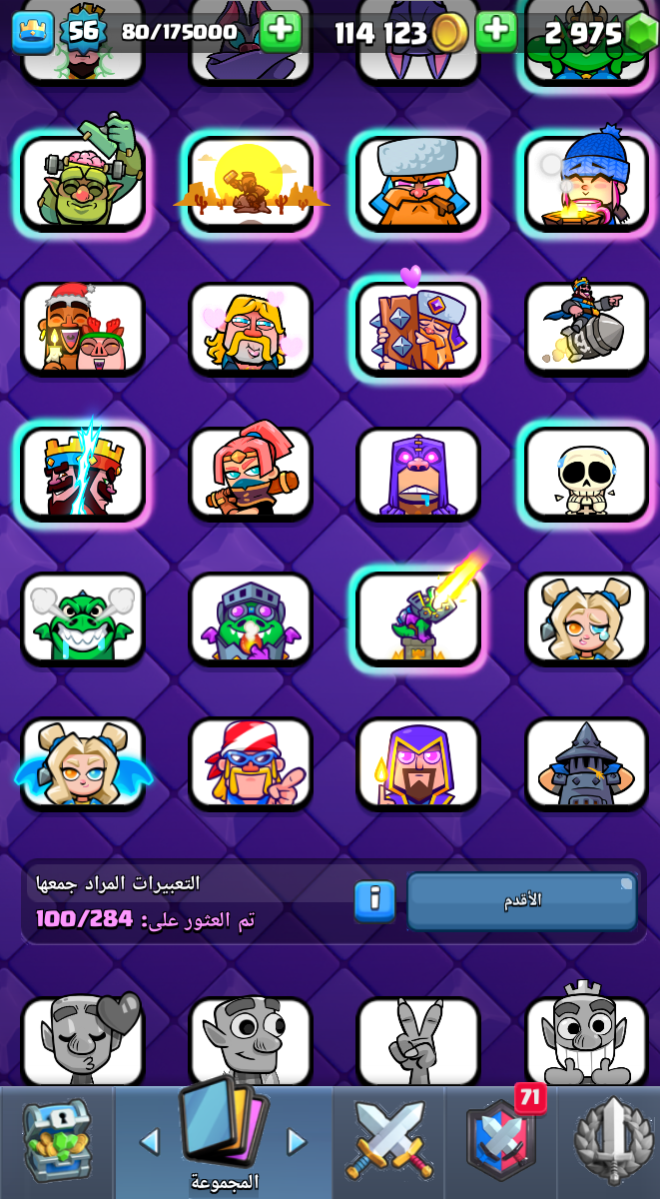The image size is (660, 1199).
Task: Select the wizard holding candle emote
Action: coord(419,764)
